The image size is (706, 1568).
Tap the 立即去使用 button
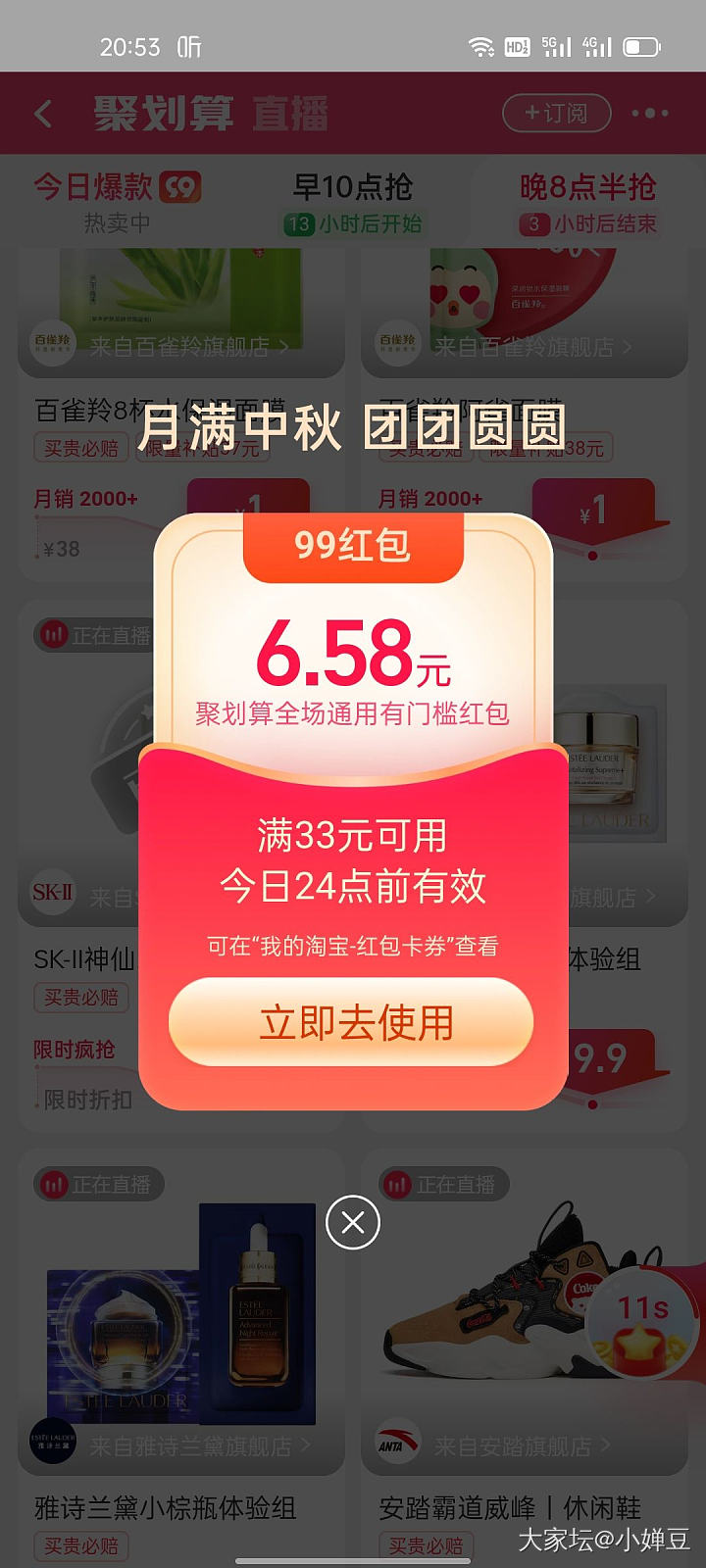click(352, 1023)
